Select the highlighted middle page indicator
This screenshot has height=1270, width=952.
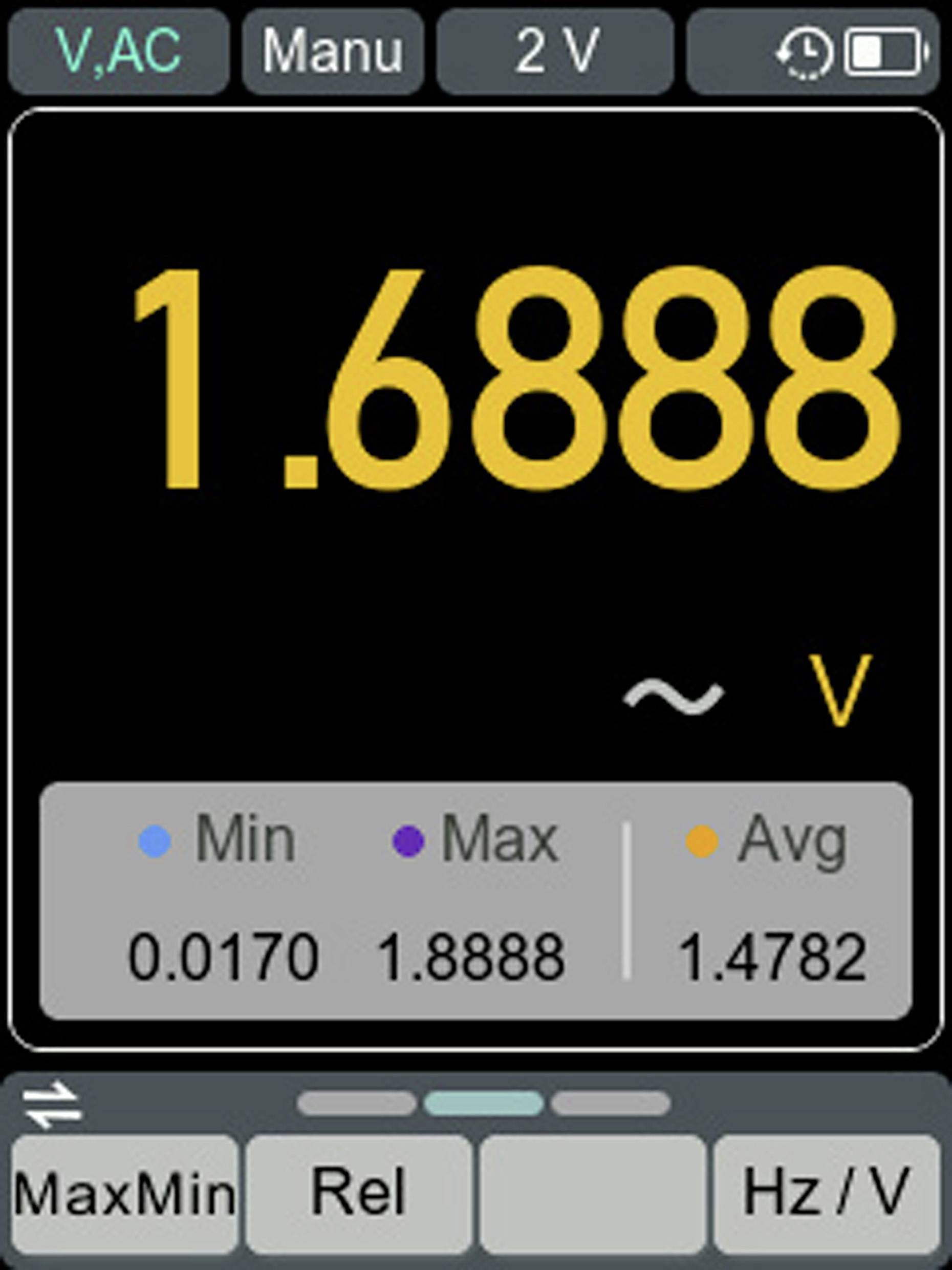[x=483, y=1104]
